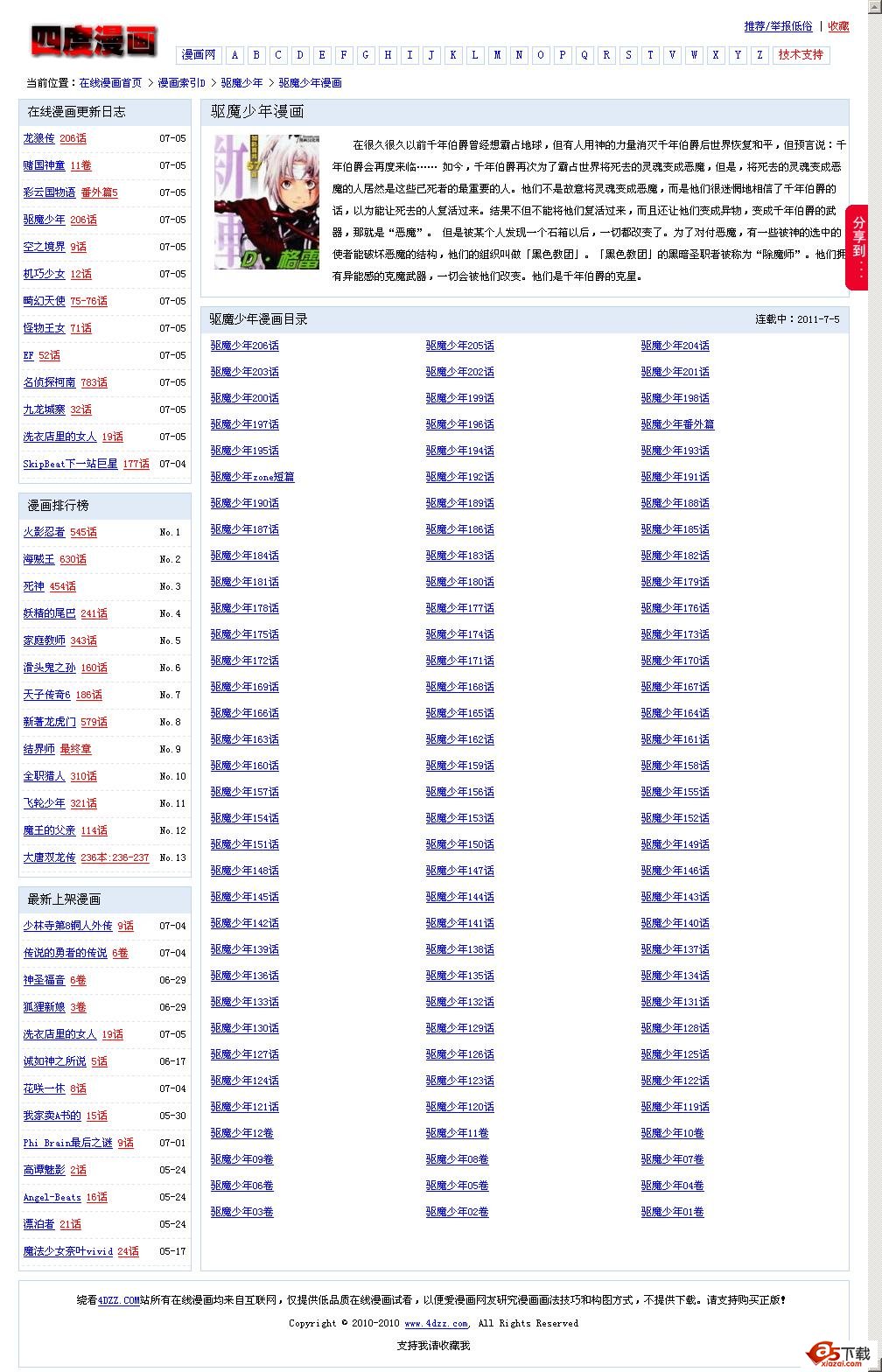Open 火影忍者 from the ranking list
The height and width of the screenshot is (1372, 882).
pos(44,532)
